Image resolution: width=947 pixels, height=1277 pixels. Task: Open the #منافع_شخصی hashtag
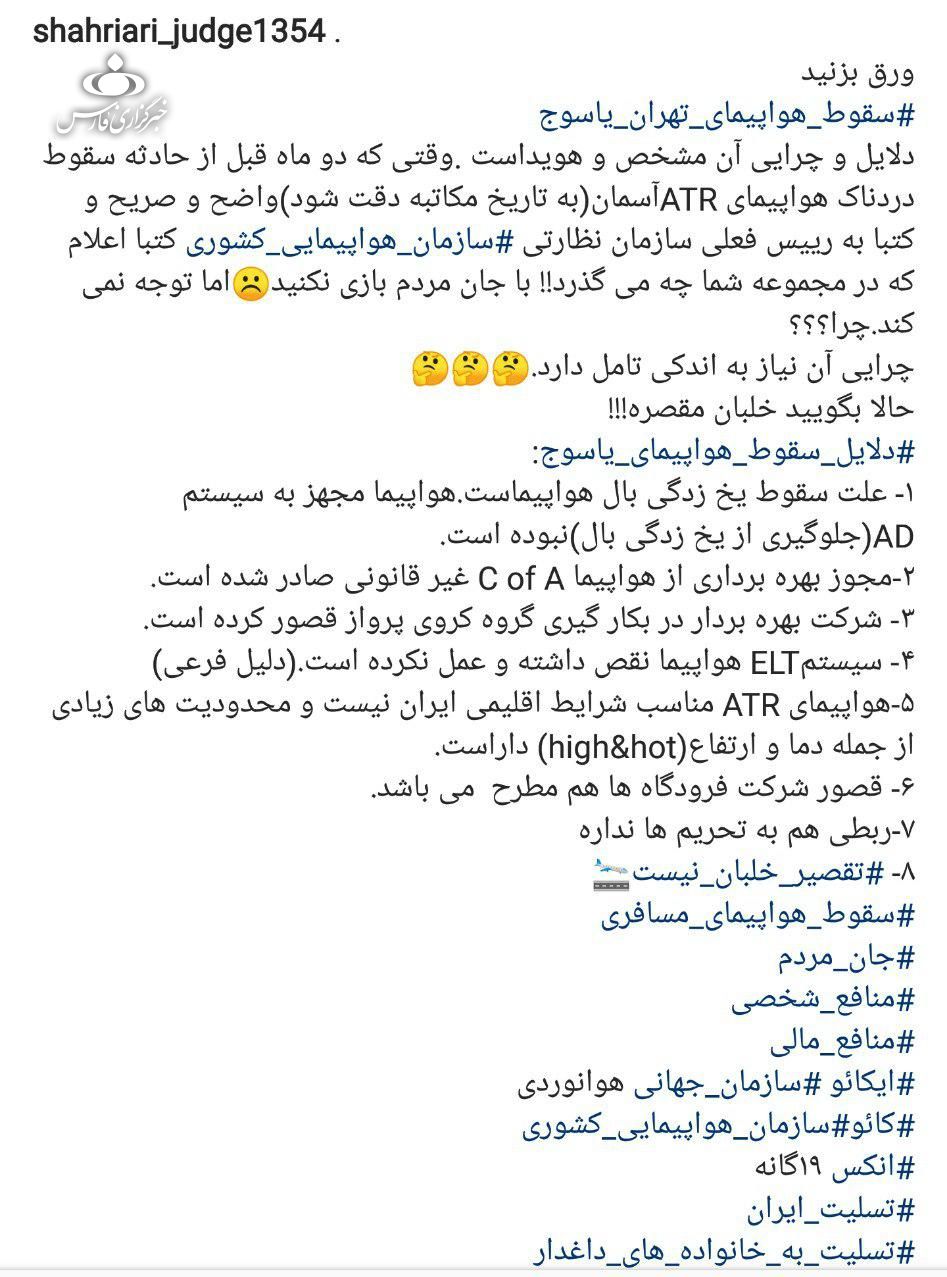(x=822, y=999)
